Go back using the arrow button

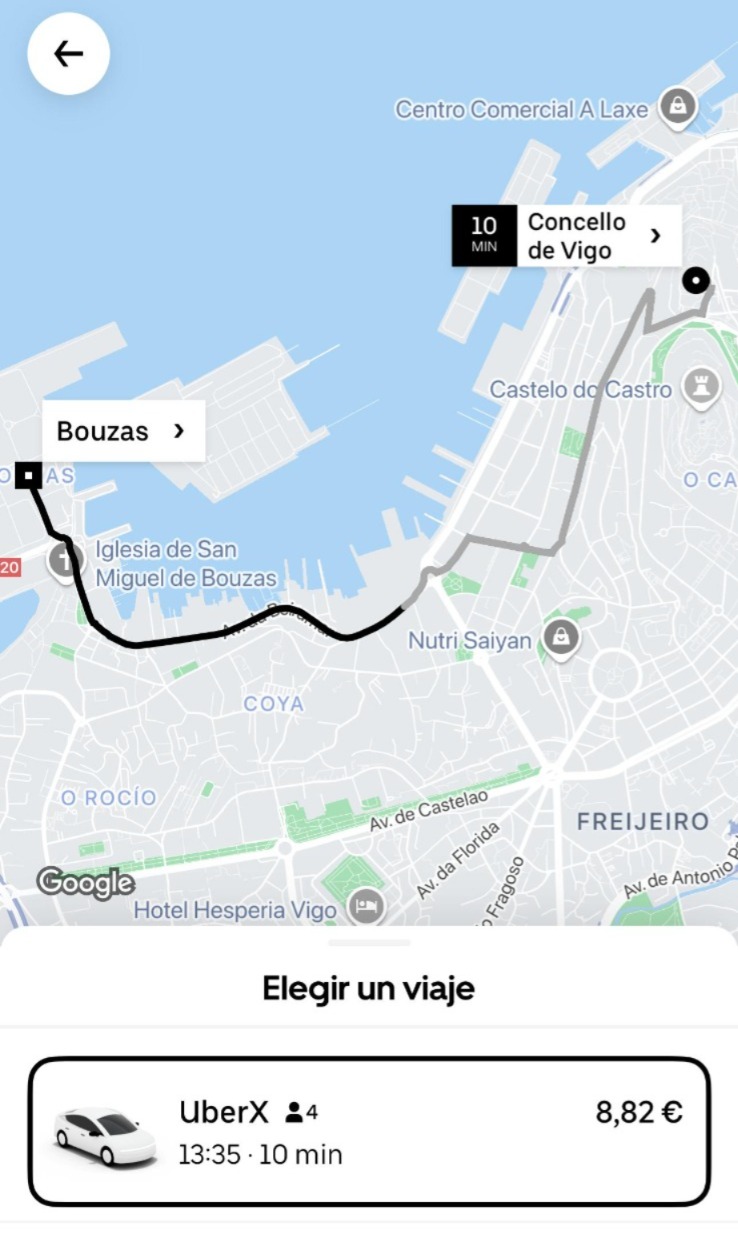(68, 54)
